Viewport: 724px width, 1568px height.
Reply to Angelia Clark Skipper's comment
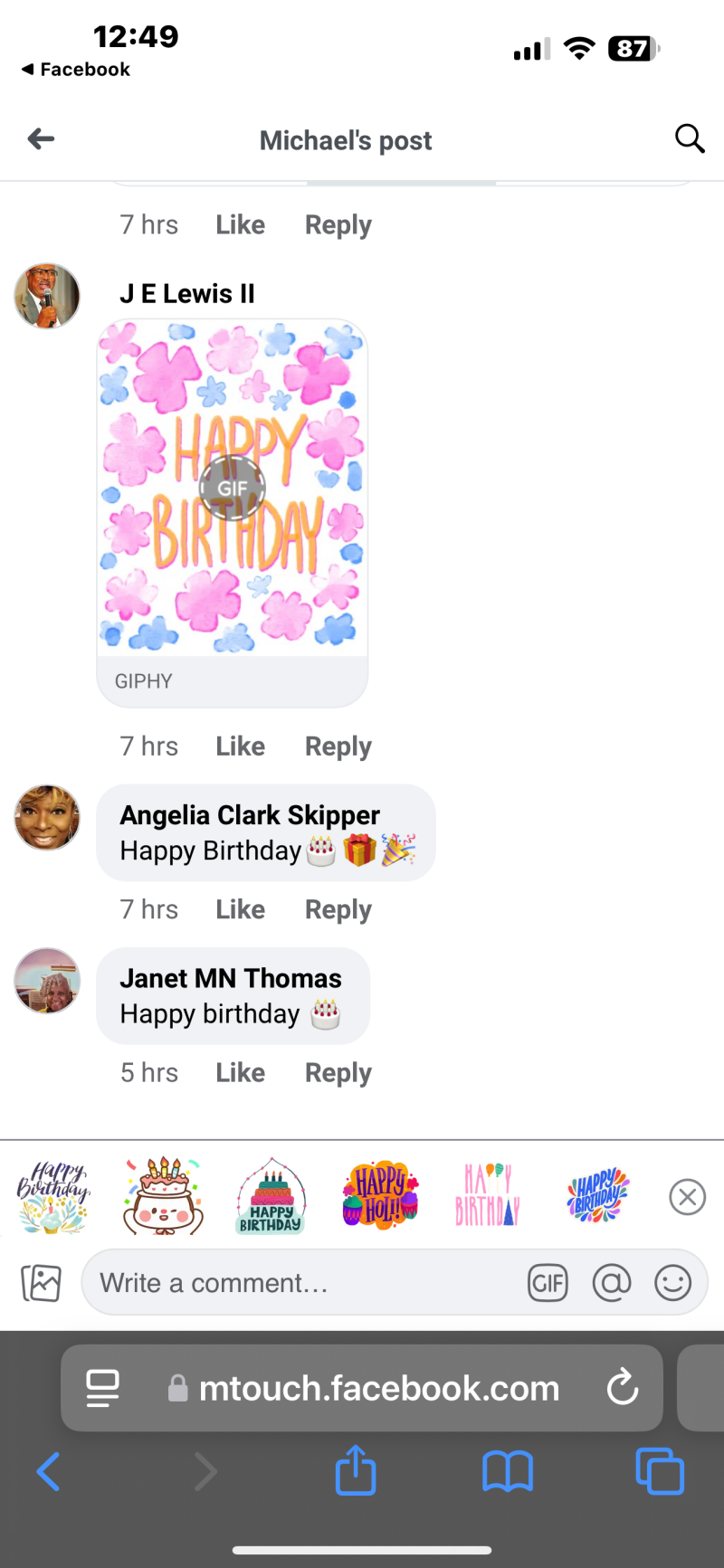pos(338,909)
